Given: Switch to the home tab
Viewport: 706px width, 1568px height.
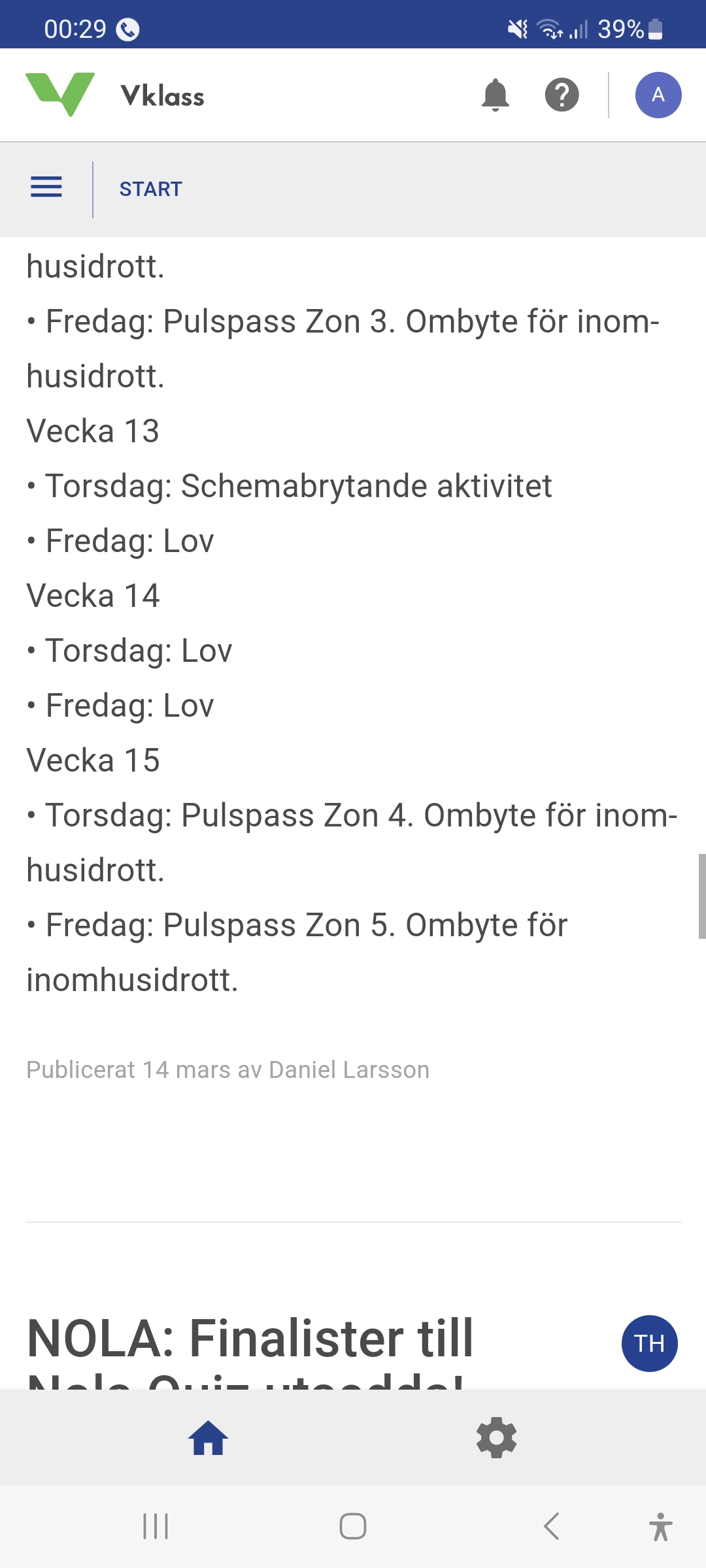Looking at the screenshot, I should [x=208, y=1439].
